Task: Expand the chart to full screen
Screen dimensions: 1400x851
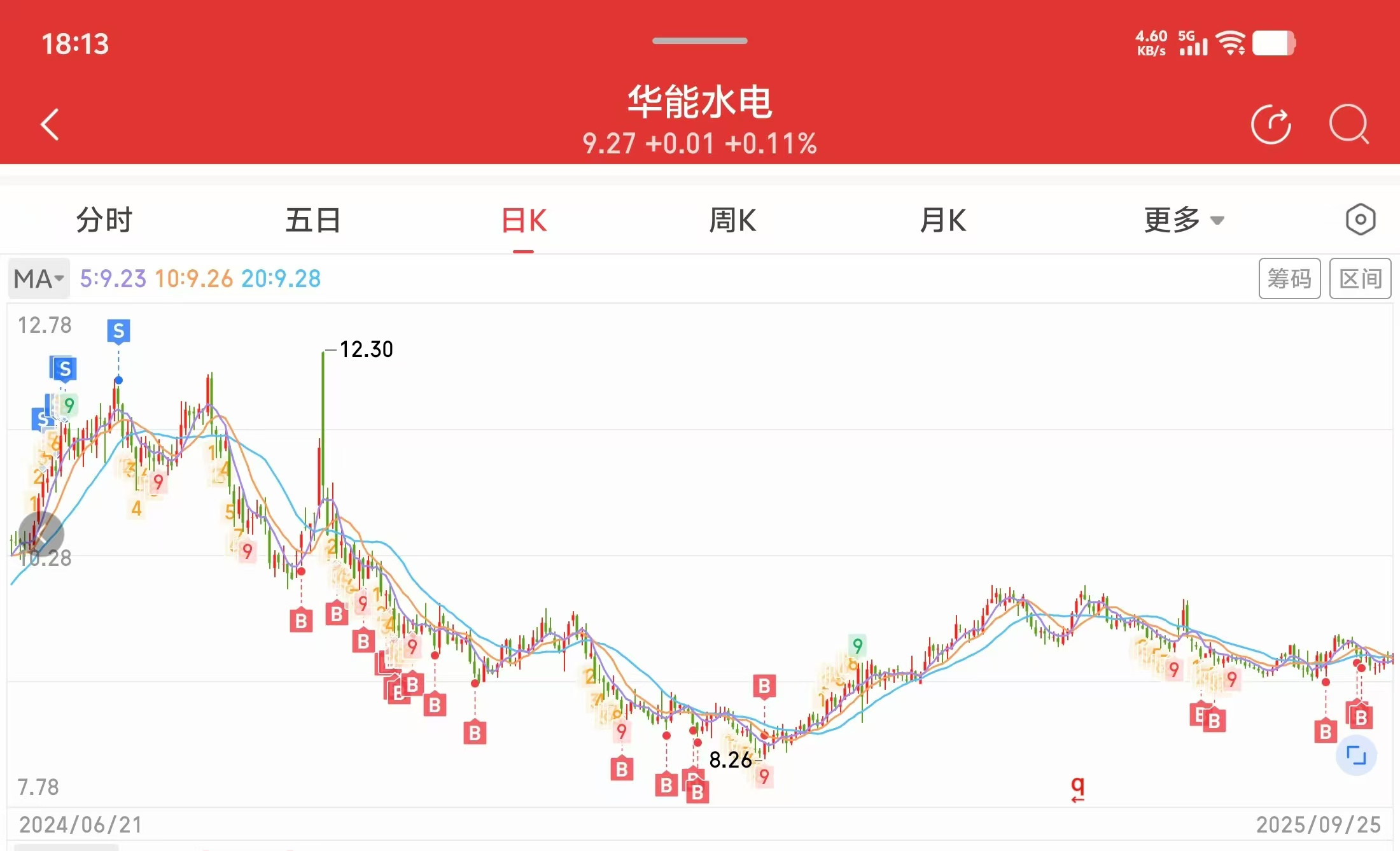Action: pyautogui.click(x=1356, y=756)
